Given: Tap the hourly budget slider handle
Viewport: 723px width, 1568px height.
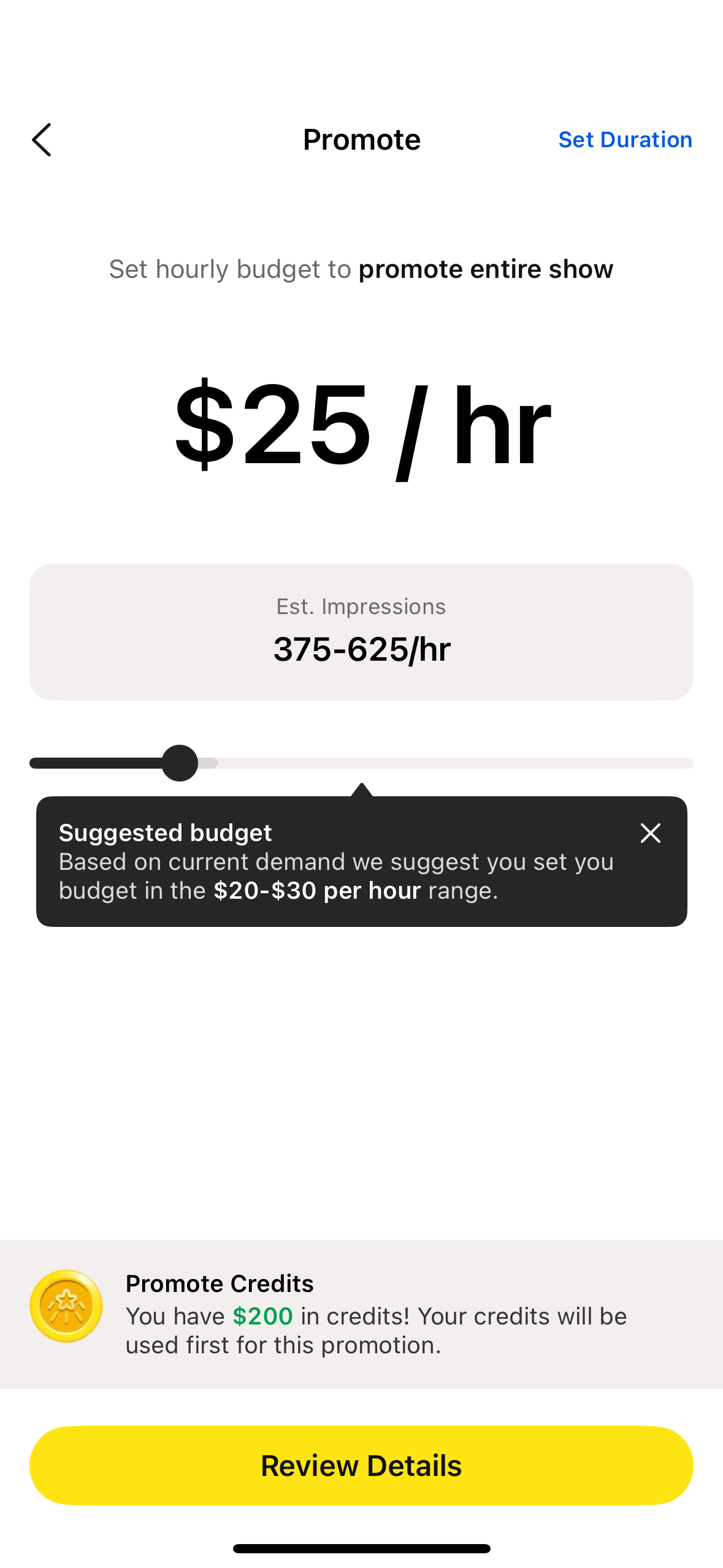Looking at the screenshot, I should click(x=180, y=763).
